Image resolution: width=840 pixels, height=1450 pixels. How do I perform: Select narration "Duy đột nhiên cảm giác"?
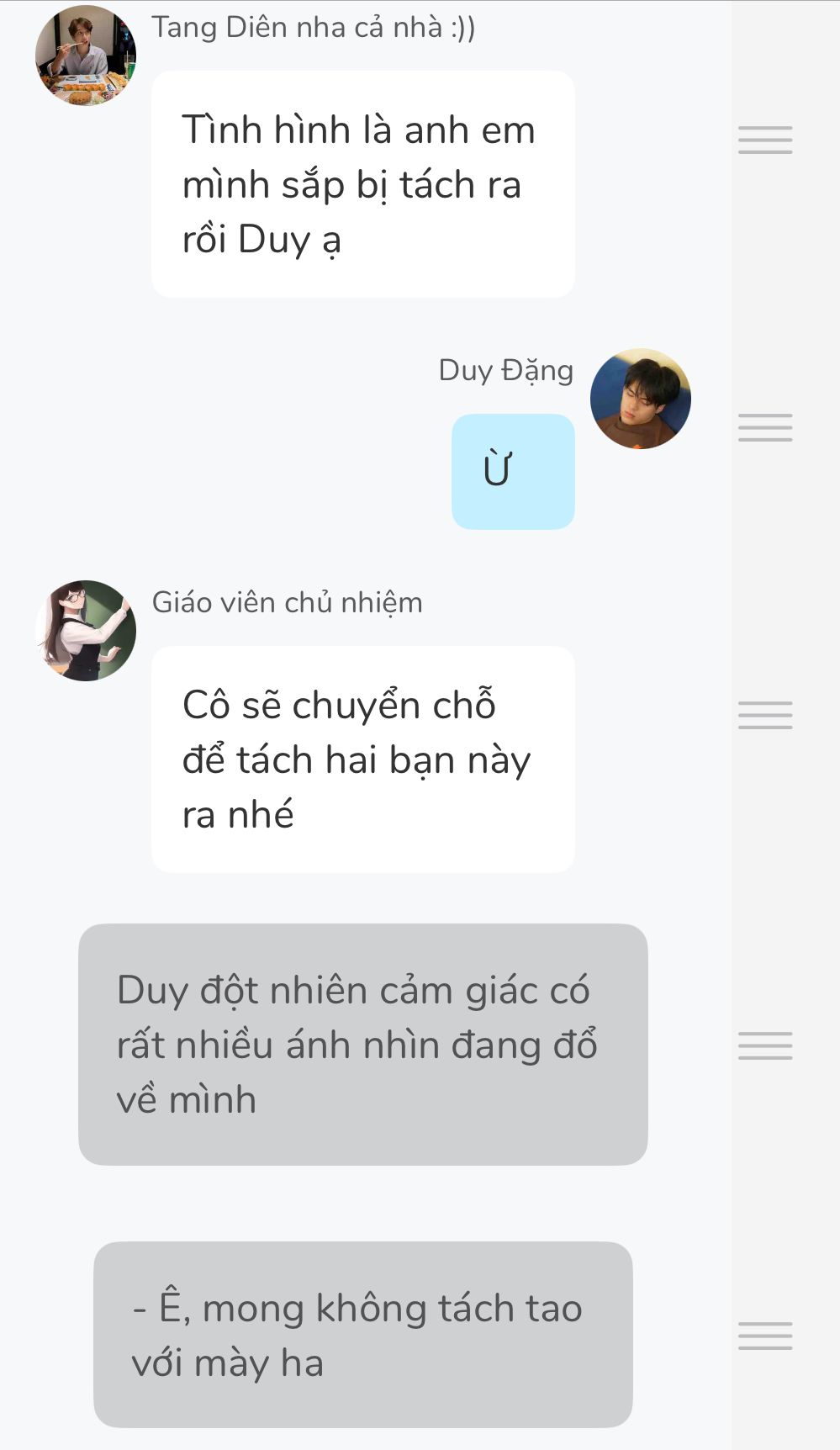pyautogui.click(x=362, y=1045)
